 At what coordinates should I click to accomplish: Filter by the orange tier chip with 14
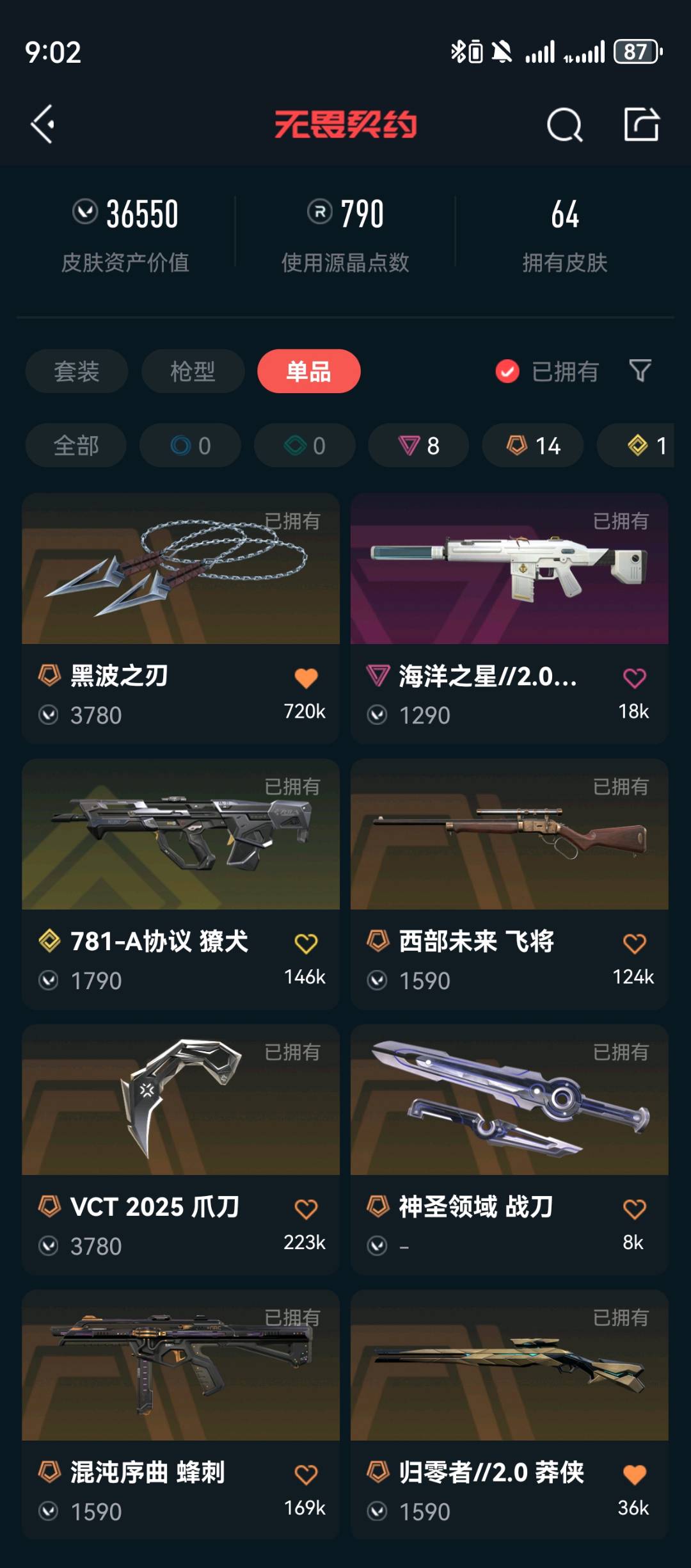pyautogui.click(x=533, y=446)
